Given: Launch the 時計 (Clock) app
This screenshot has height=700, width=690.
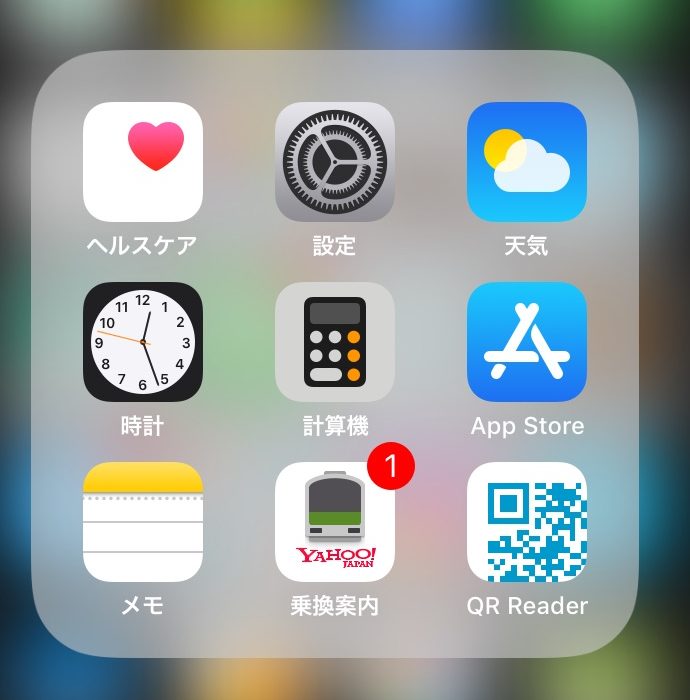Looking at the screenshot, I should pos(143,342).
